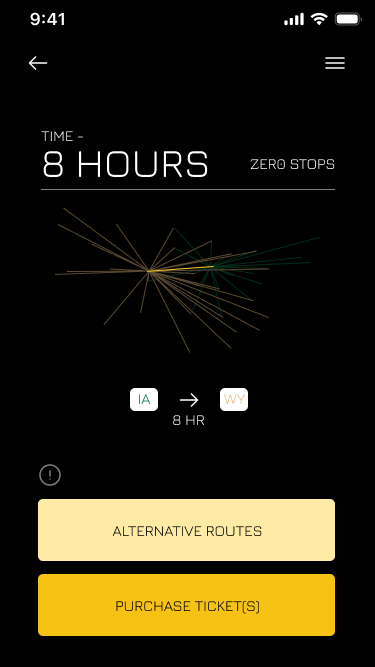Open the hamburger menu
Screen dimensions: 375x667
[x=335, y=63]
